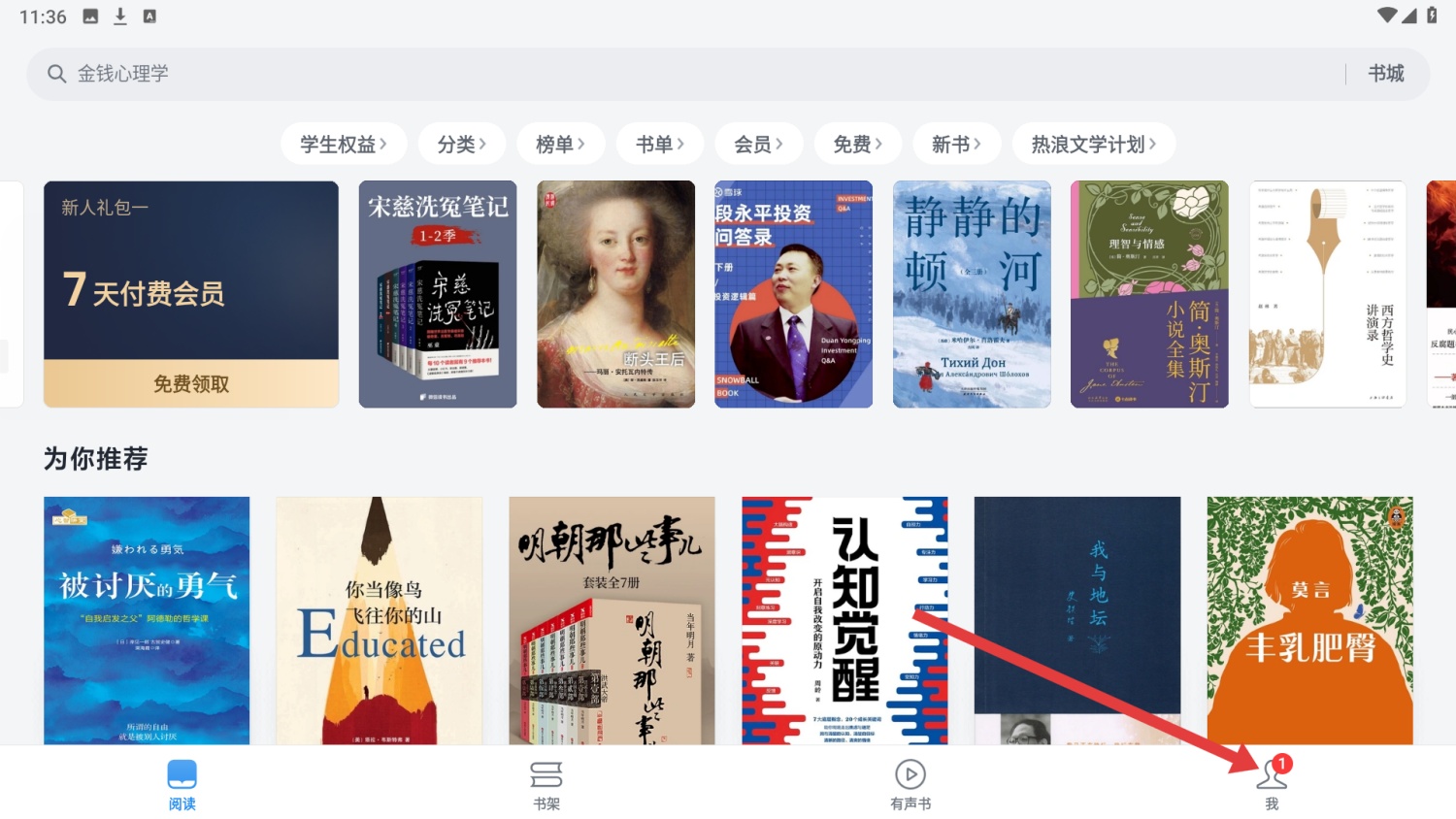The height and width of the screenshot is (819, 1456).
Task: Open the book 静静的顿河
Action: click(x=972, y=294)
